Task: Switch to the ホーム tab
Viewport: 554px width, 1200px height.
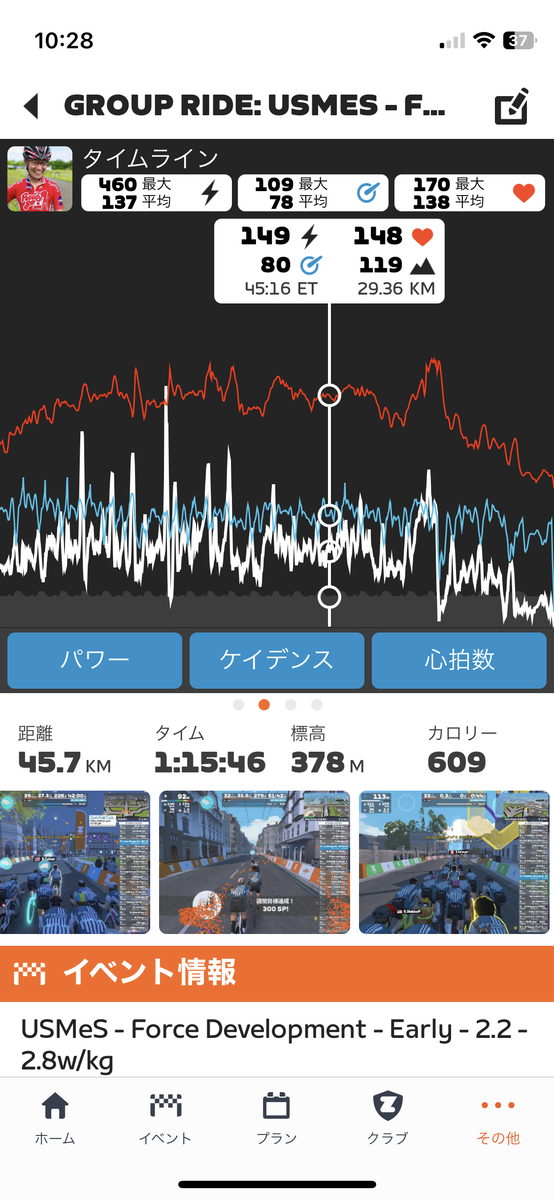Action: point(55,1118)
